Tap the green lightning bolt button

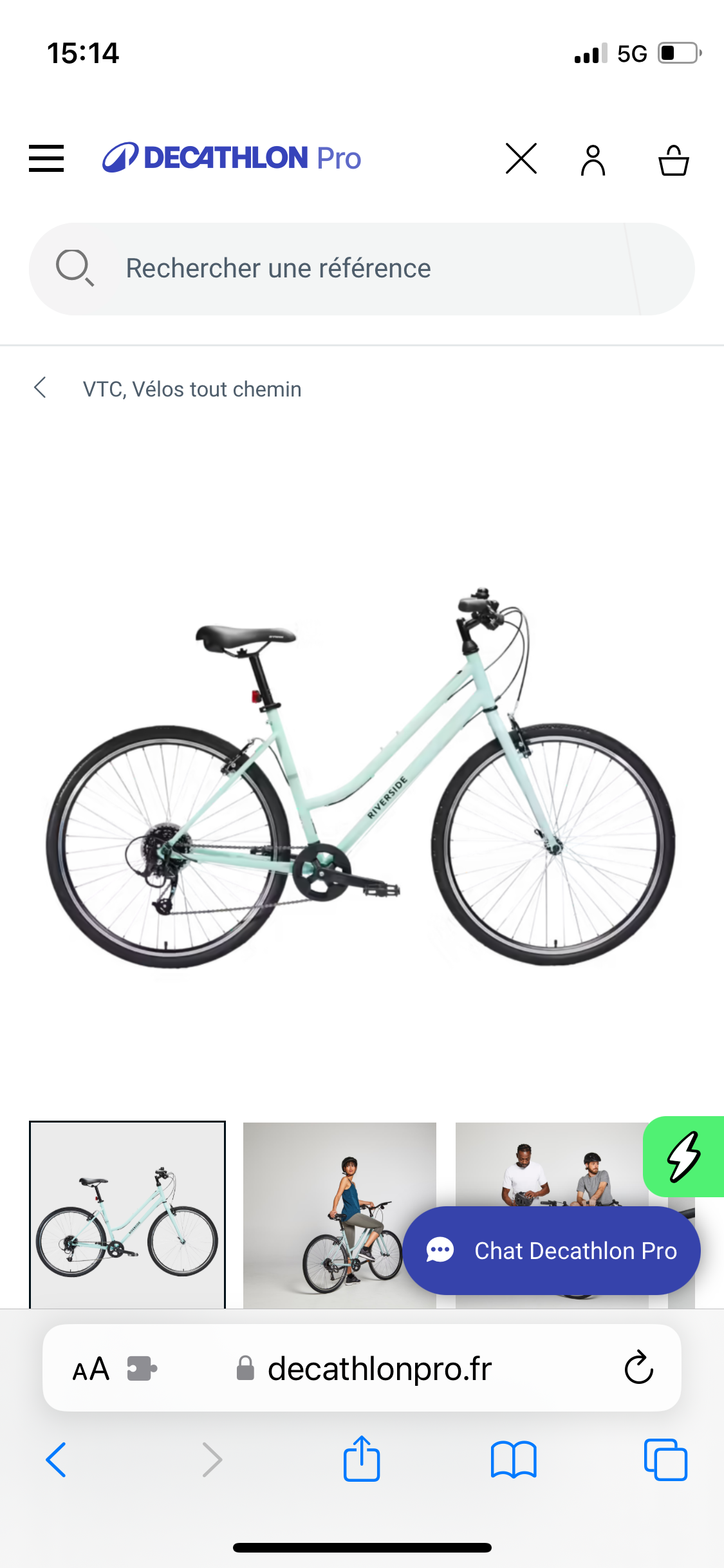pyautogui.click(x=684, y=1157)
